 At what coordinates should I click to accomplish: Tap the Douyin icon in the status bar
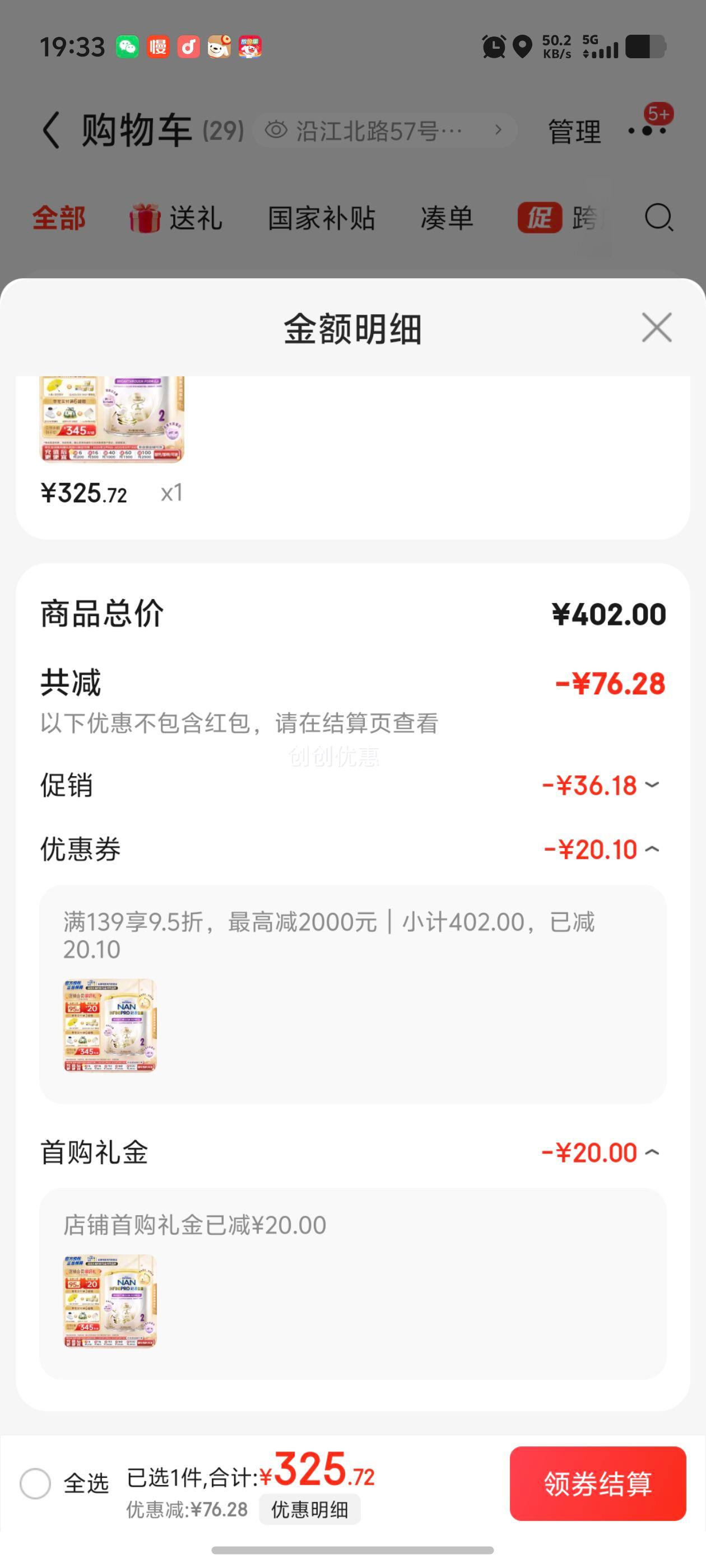point(189,47)
